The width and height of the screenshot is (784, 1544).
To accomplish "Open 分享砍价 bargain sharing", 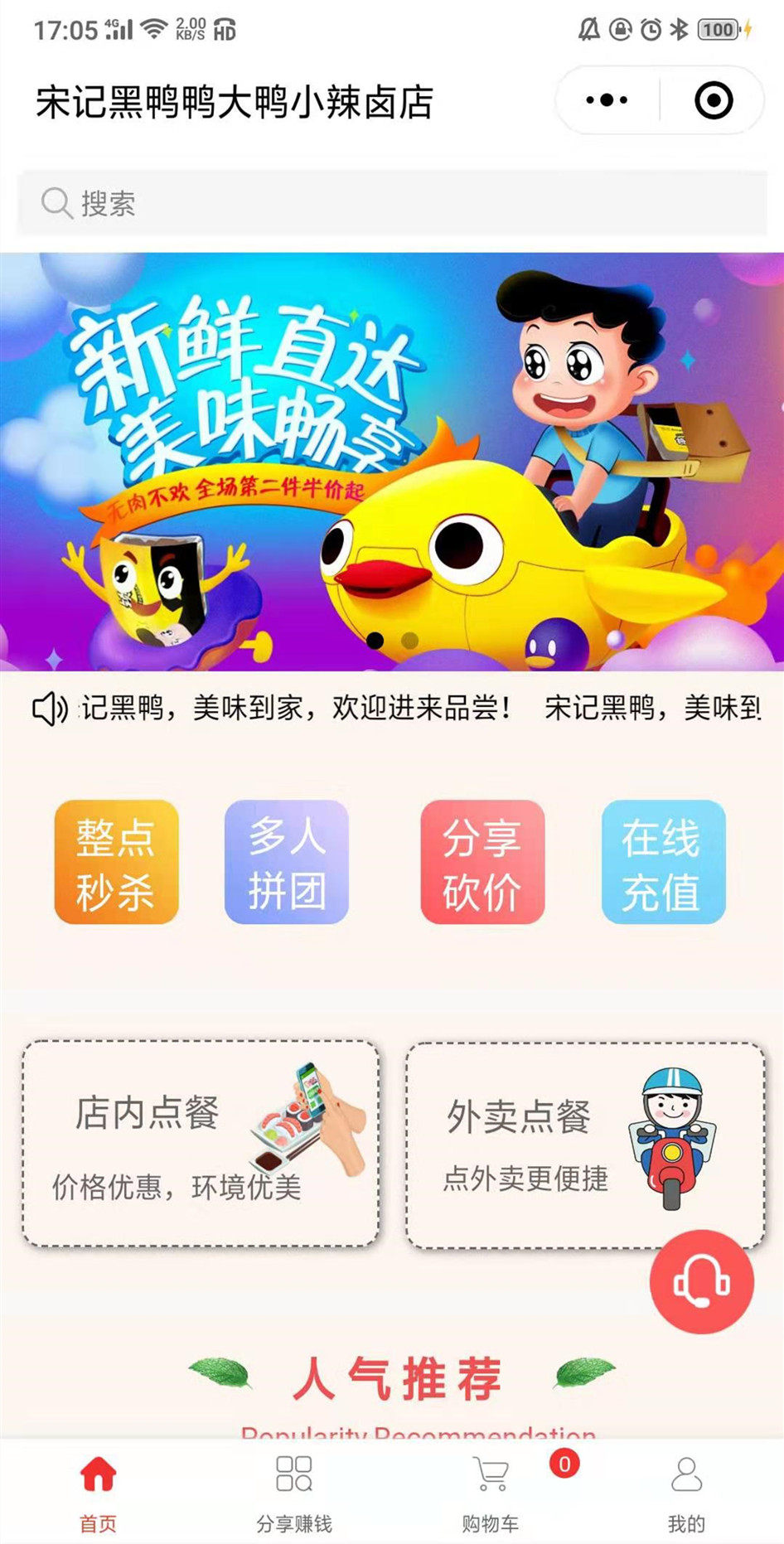I will (482, 862).
